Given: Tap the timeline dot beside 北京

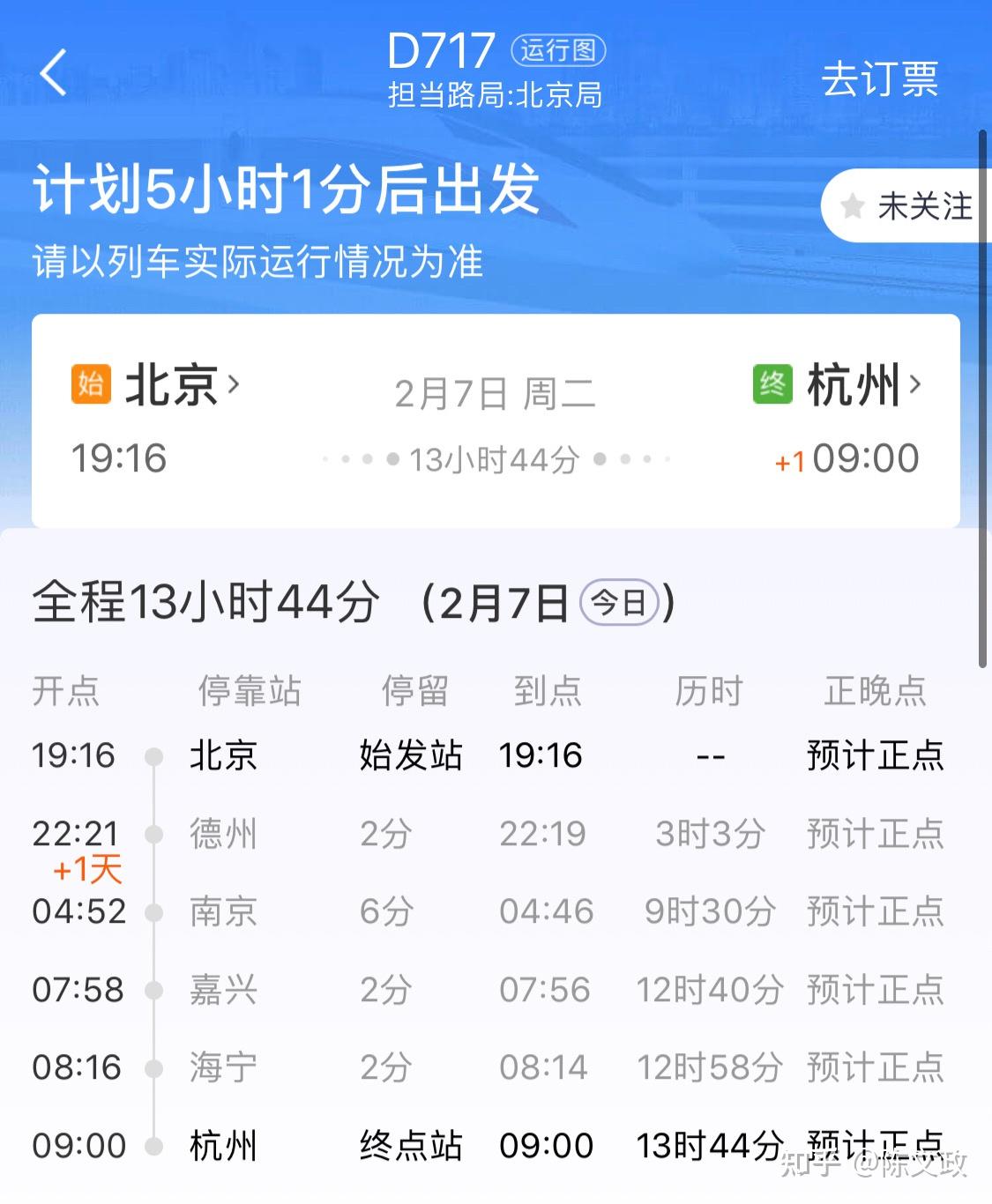Looking at the screenshot, I should pos(154,755).
